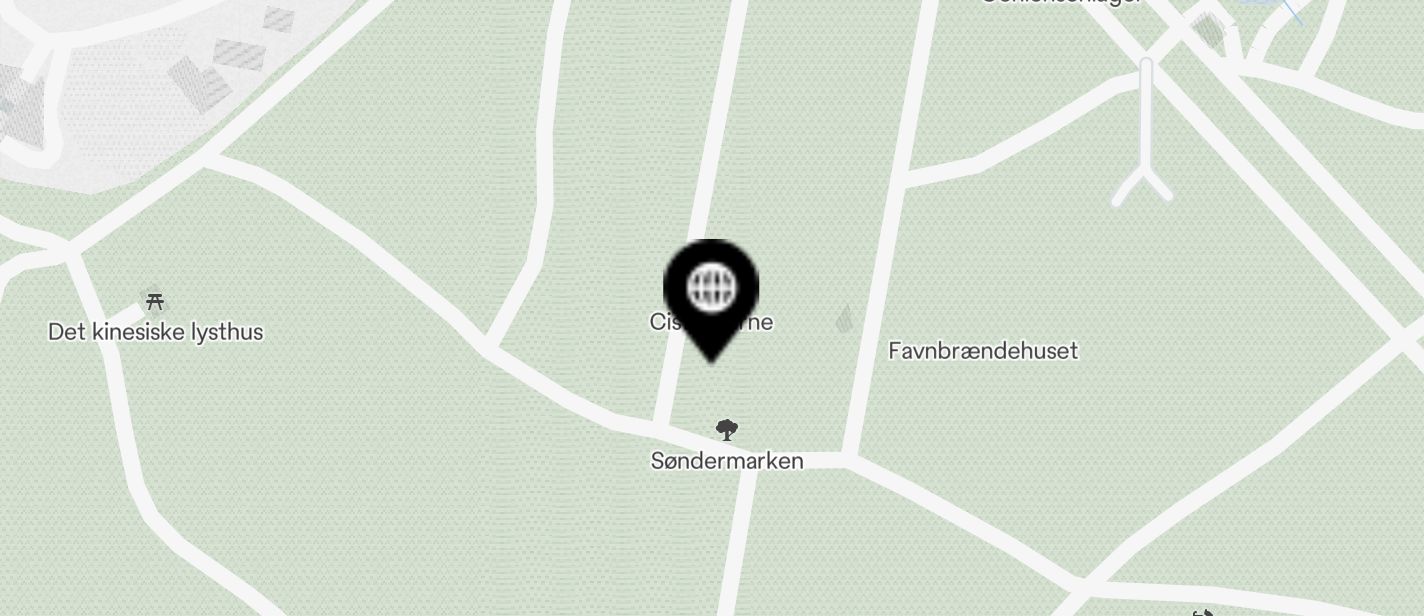1424x616 pixels.
Task: Tap the black globe location pin
Action: pos(711,290)
